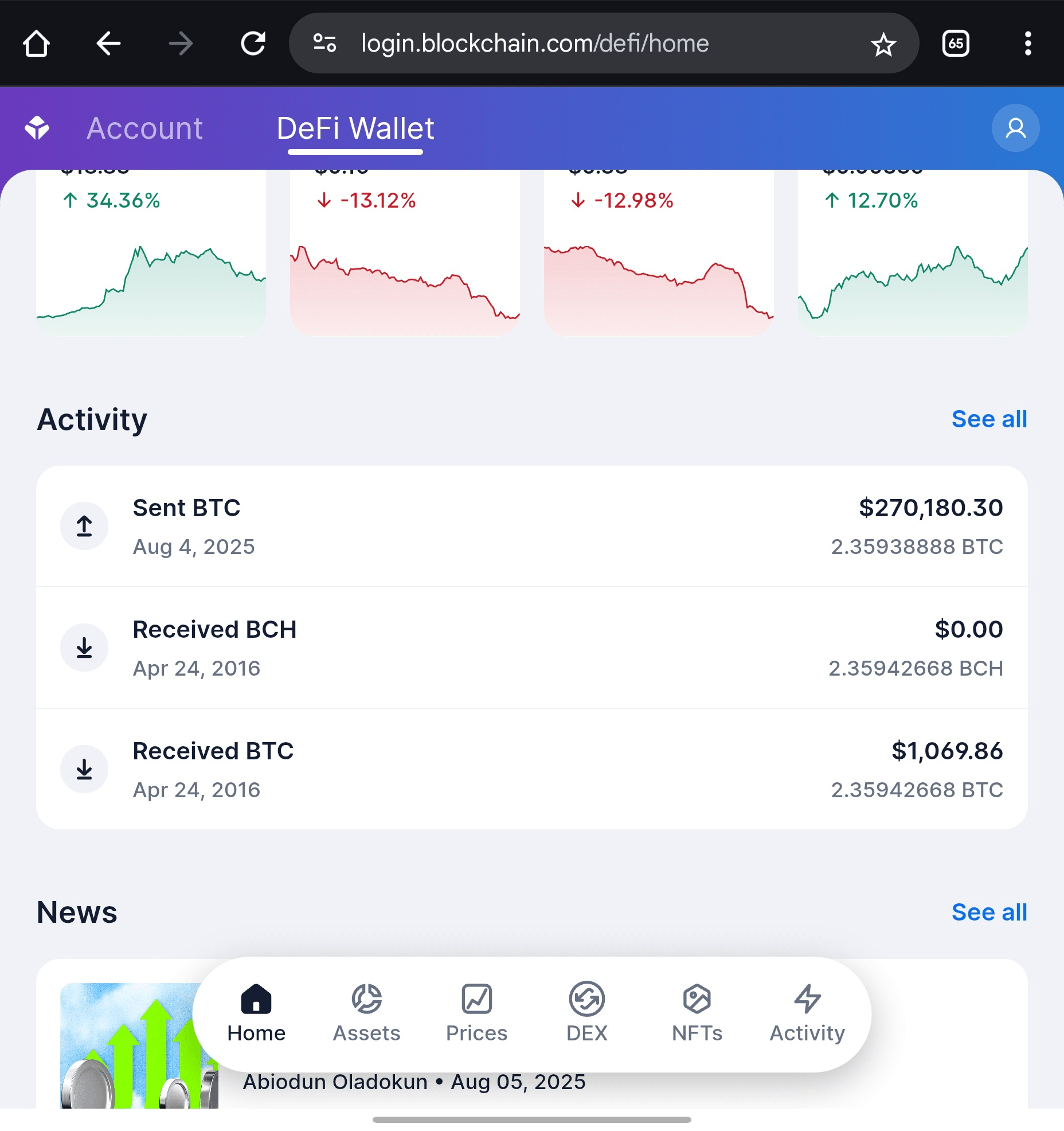Tap See all next to News
Screen dimensions: 1064x1131
[989, 912]
